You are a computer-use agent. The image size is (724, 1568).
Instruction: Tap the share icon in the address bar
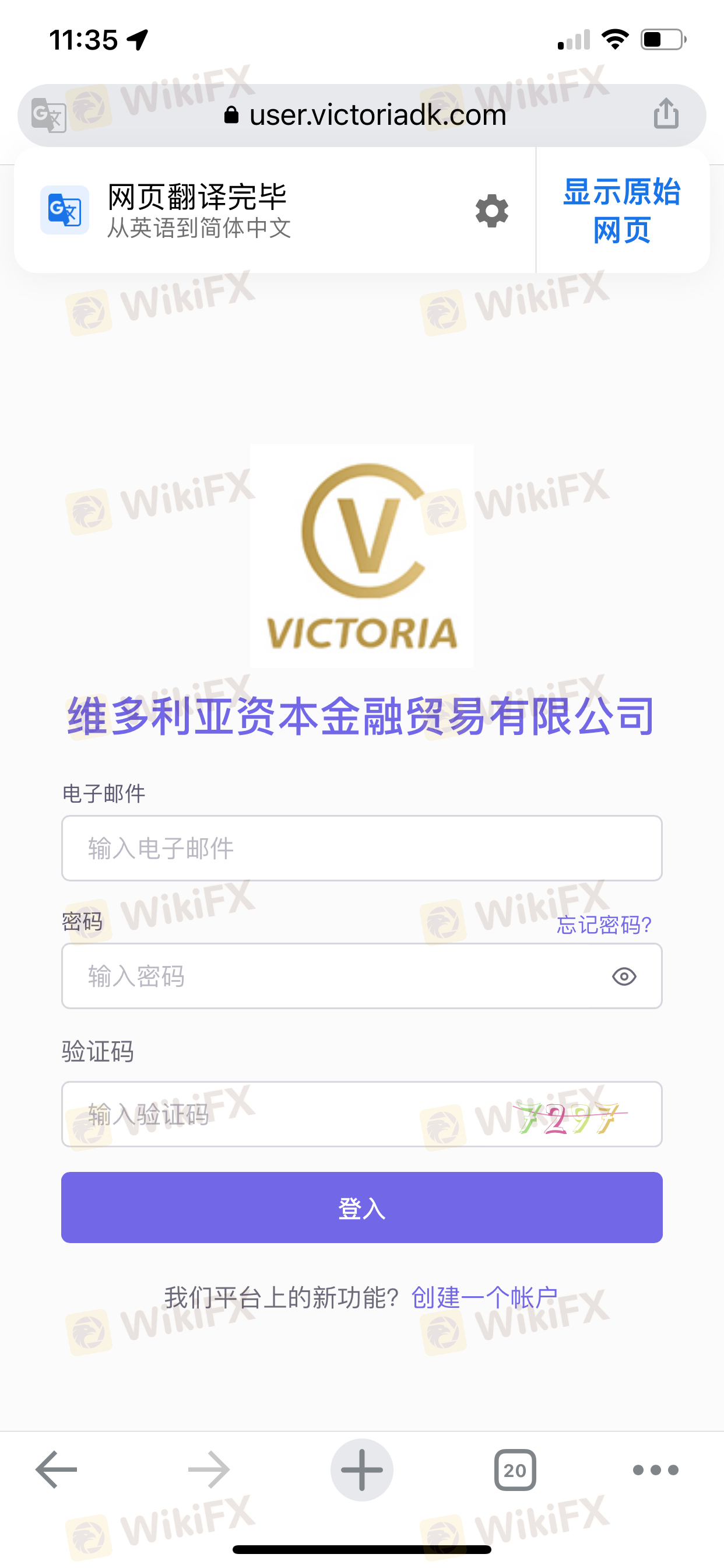tap(666, 114)
